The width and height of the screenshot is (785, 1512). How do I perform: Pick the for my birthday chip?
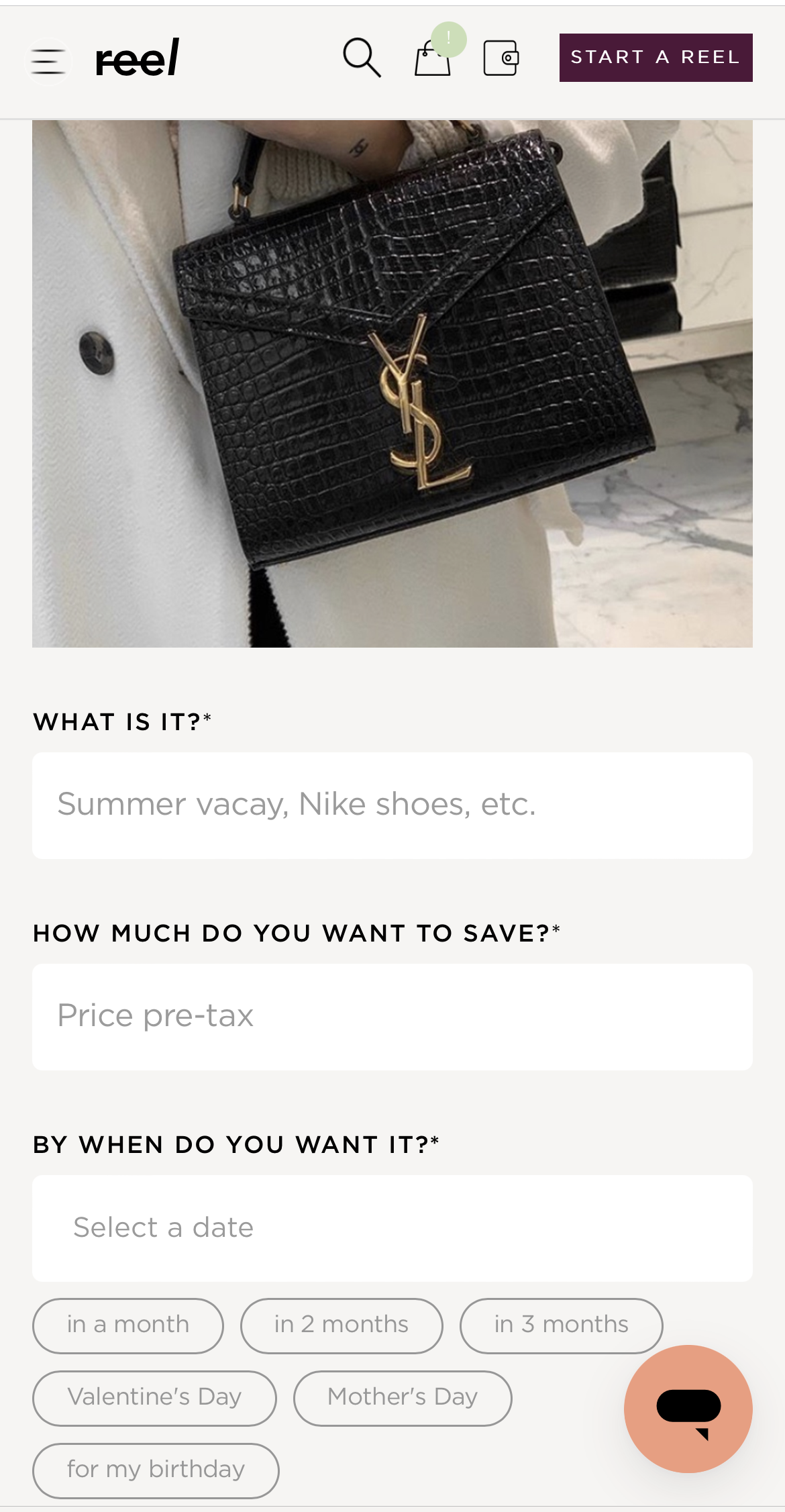pyautogui.click(x=156, y=1470)
